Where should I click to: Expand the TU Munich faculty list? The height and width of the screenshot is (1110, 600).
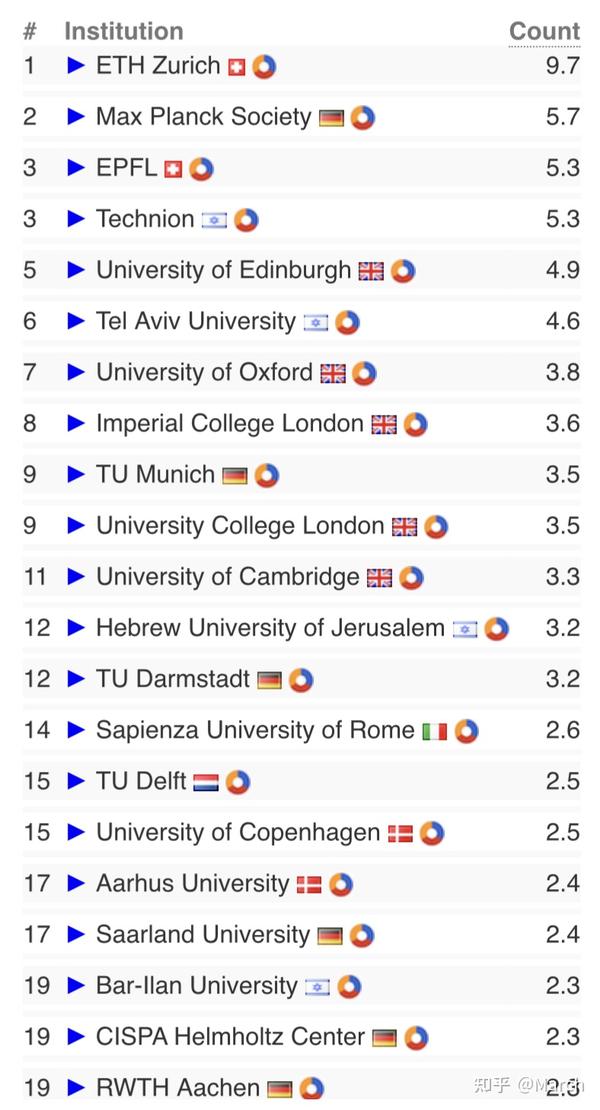76,474
